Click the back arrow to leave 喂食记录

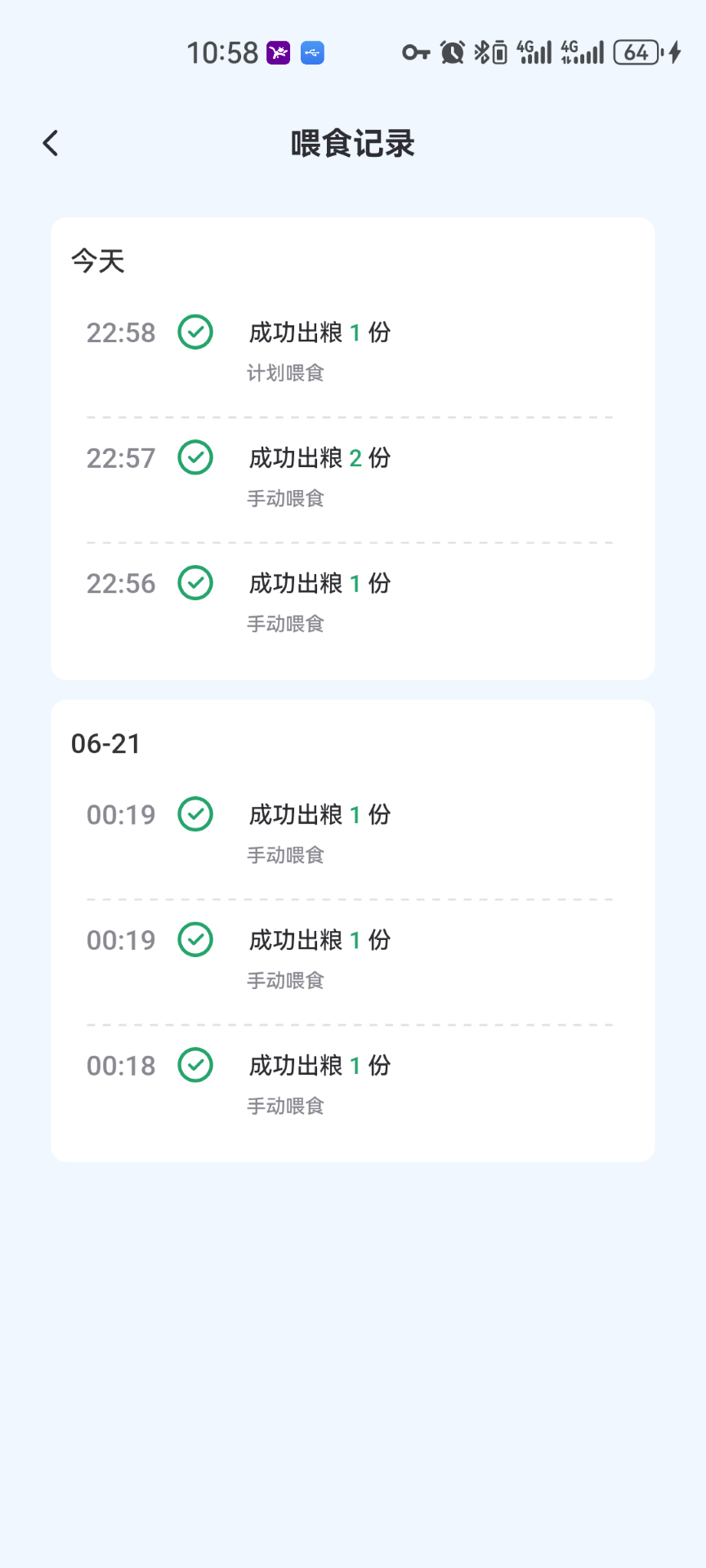tap(50, 142)
